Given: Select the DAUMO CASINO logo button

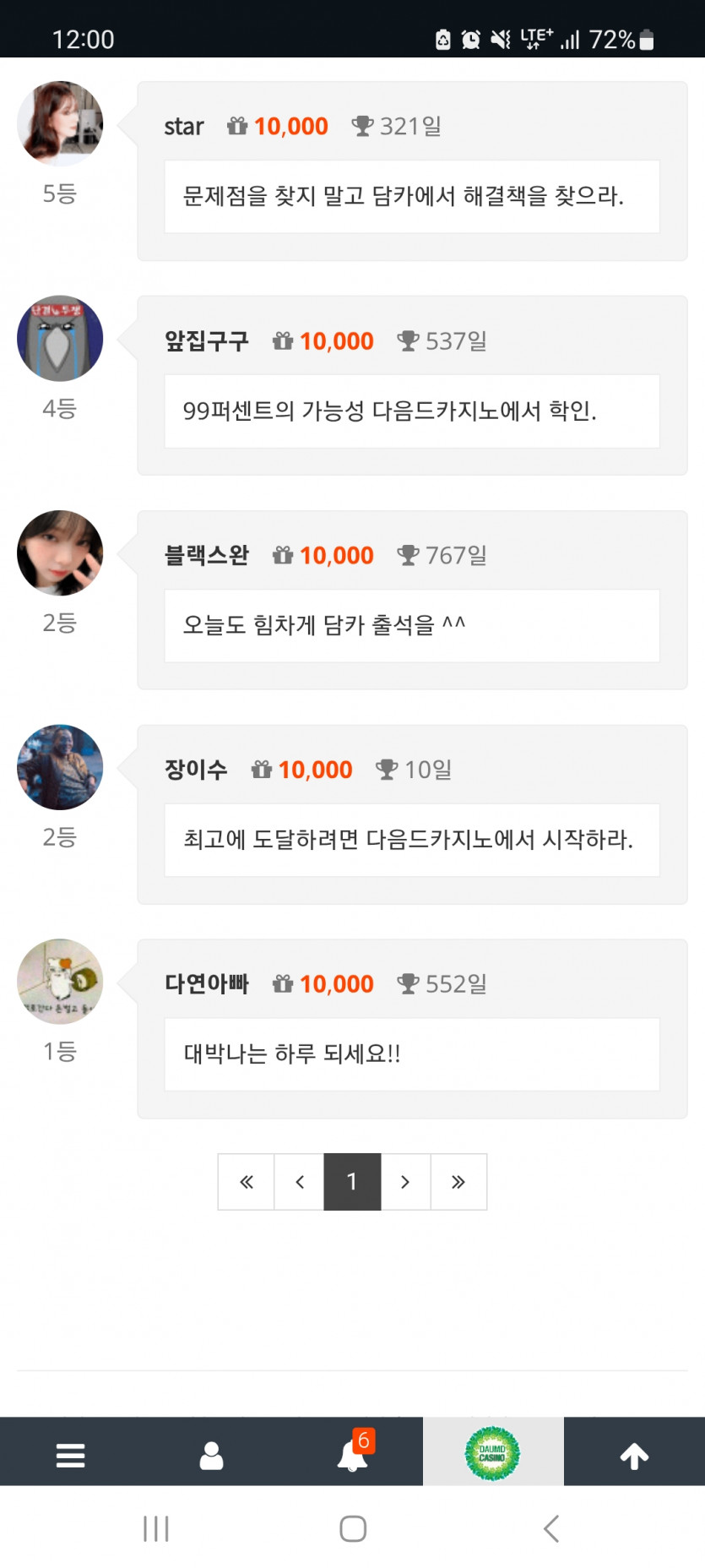Looking at the screenshot, I should pos(493,1451).
